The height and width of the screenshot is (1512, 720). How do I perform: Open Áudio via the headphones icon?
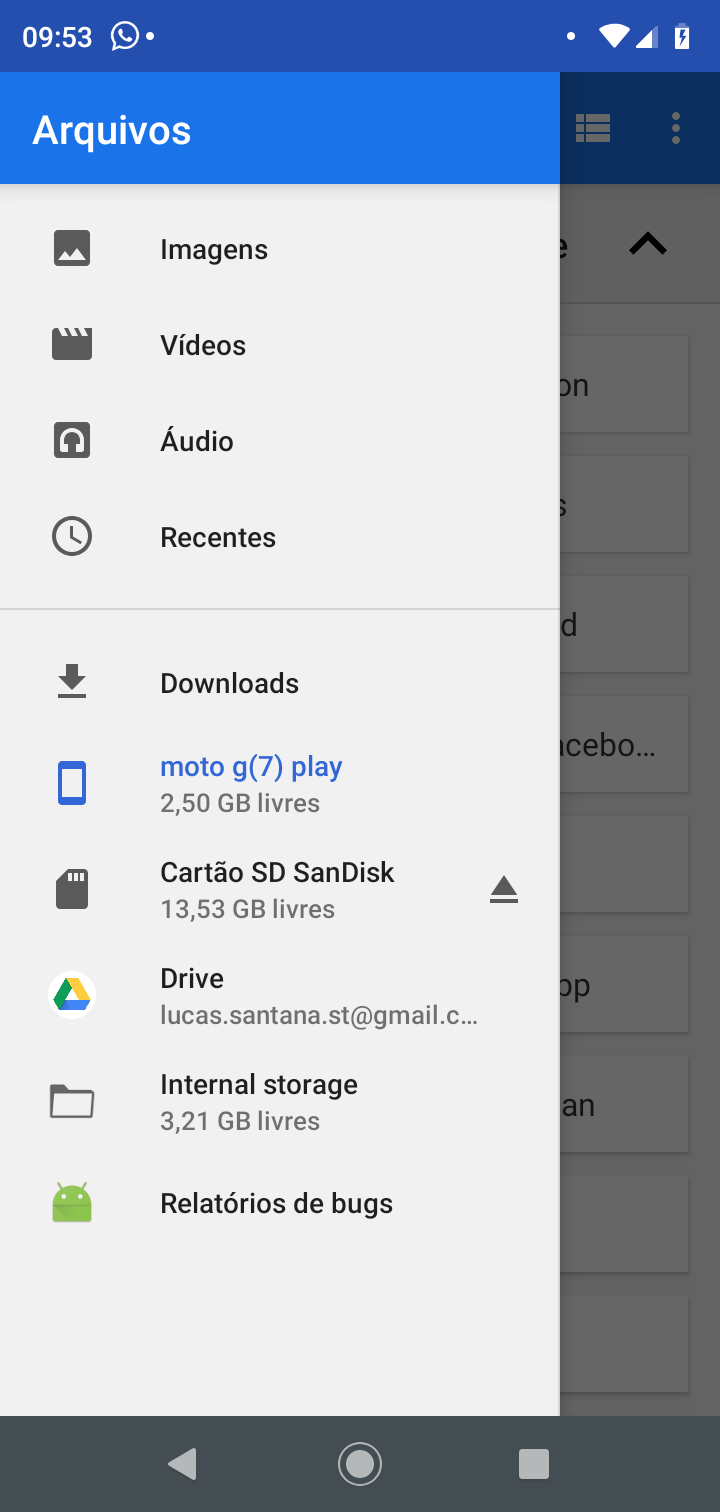(71, 439)
